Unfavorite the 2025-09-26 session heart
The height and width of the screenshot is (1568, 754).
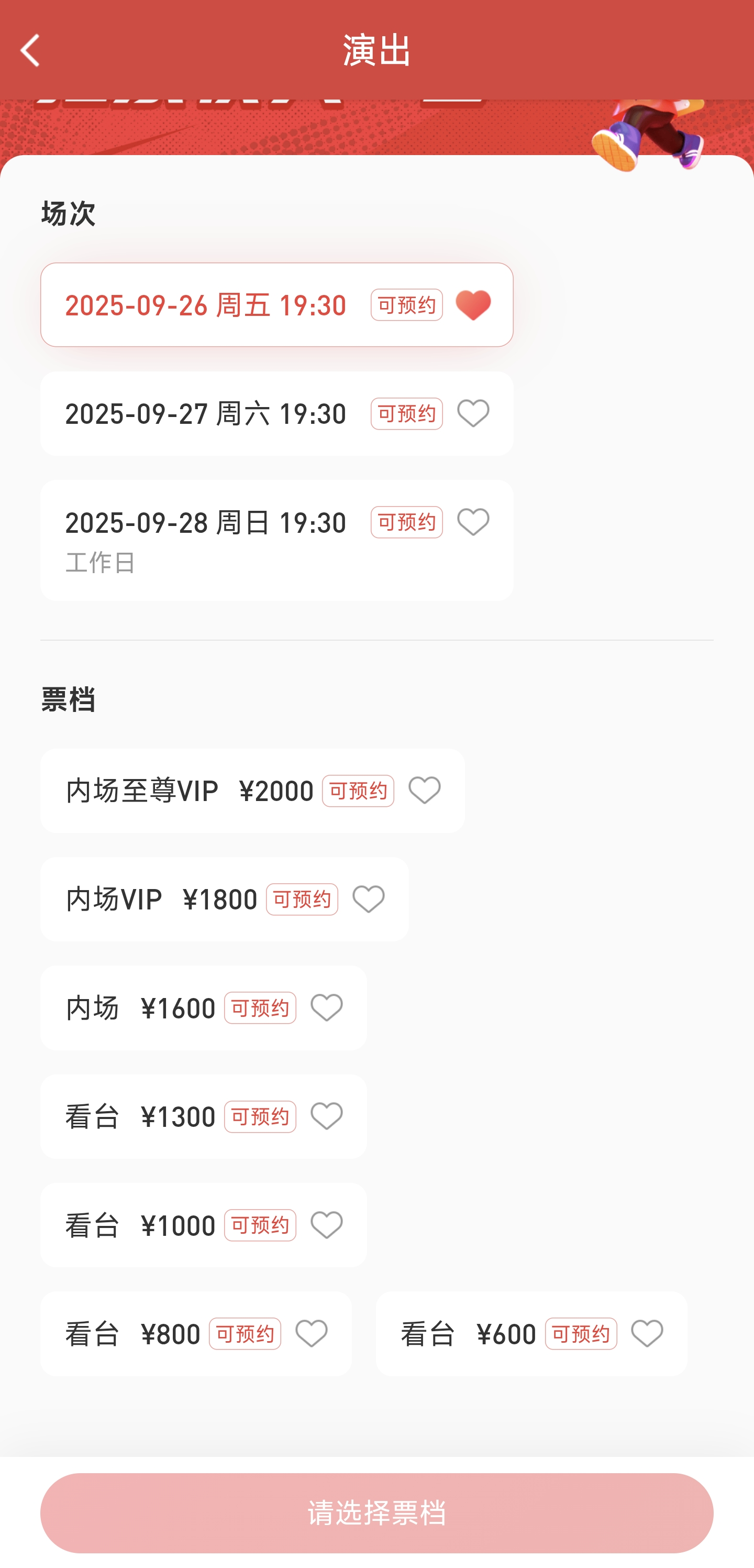473,305
